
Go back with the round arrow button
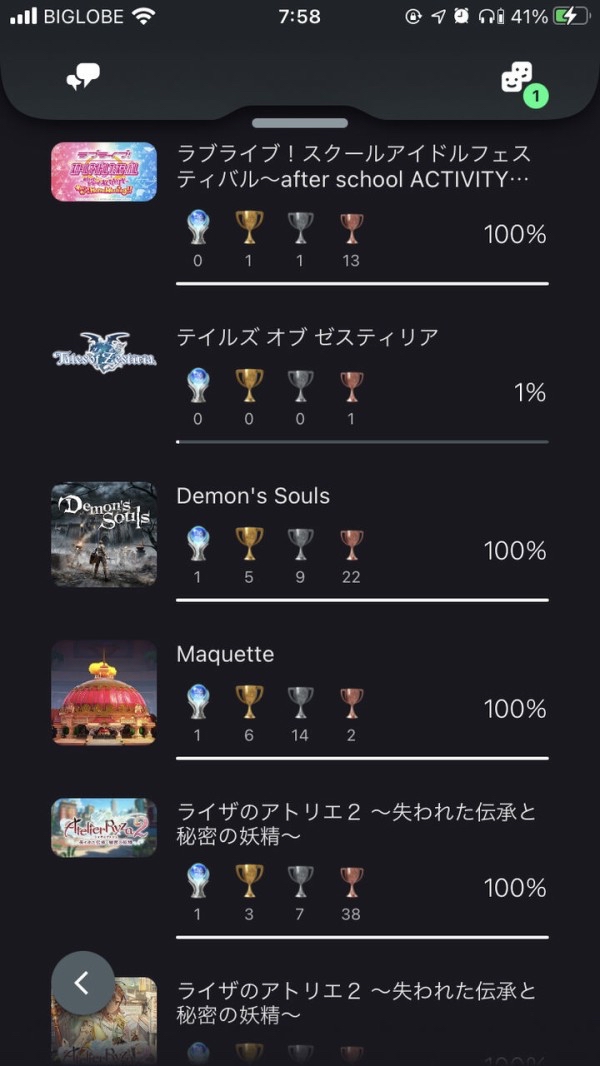coord(83,982)
